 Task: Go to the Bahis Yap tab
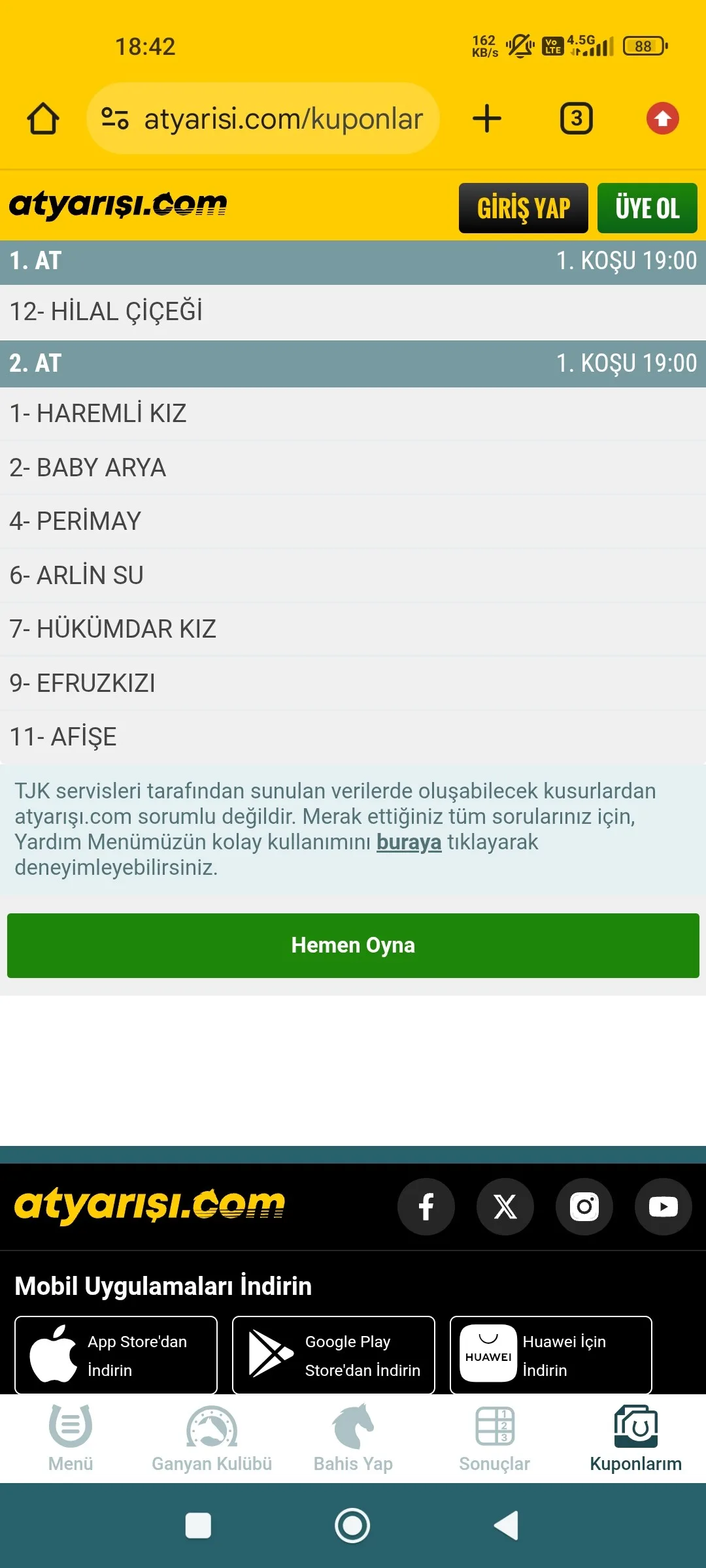[353, 1439]
